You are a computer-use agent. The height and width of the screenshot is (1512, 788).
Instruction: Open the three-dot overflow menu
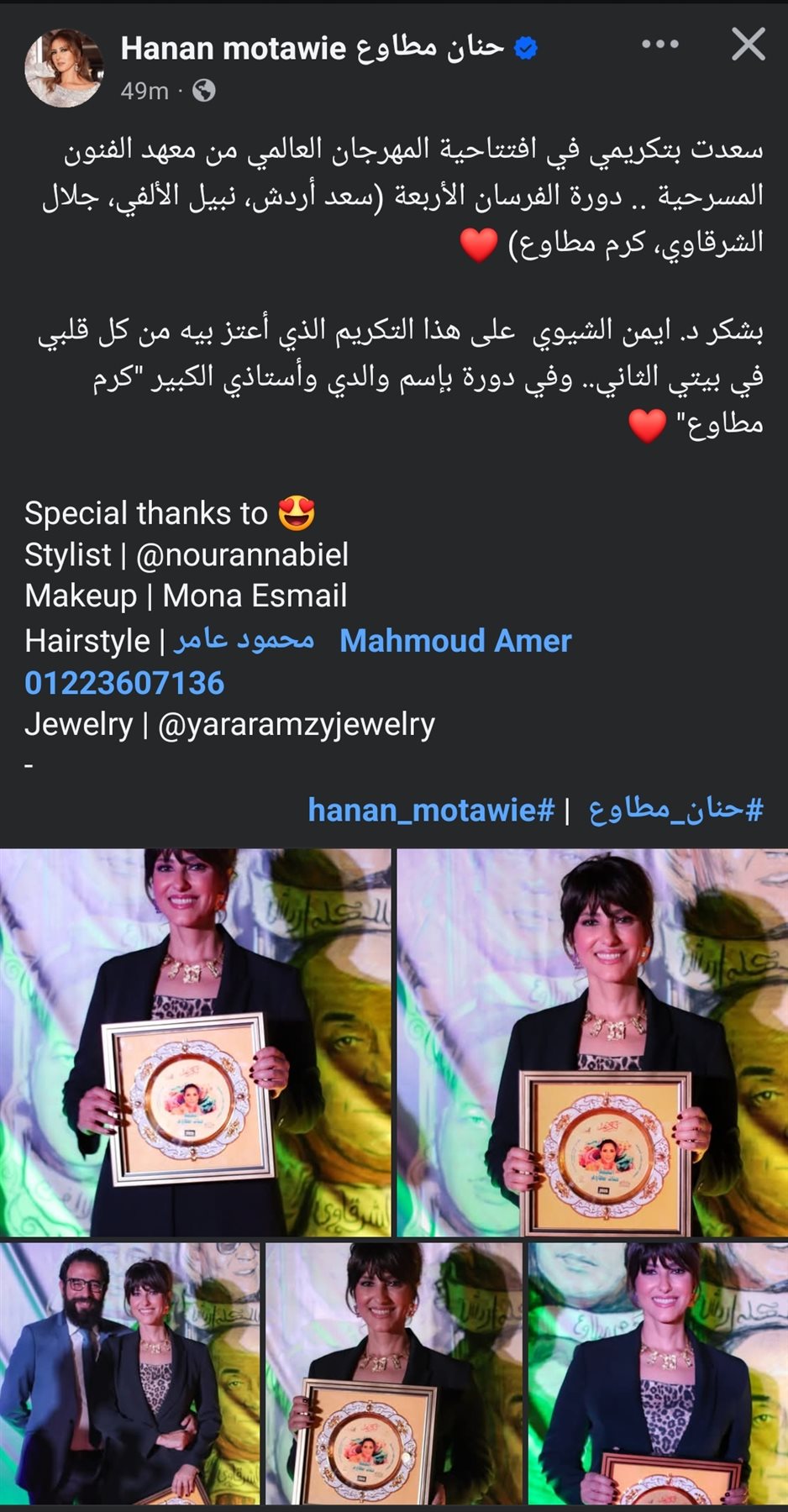(x=660, y=45)
